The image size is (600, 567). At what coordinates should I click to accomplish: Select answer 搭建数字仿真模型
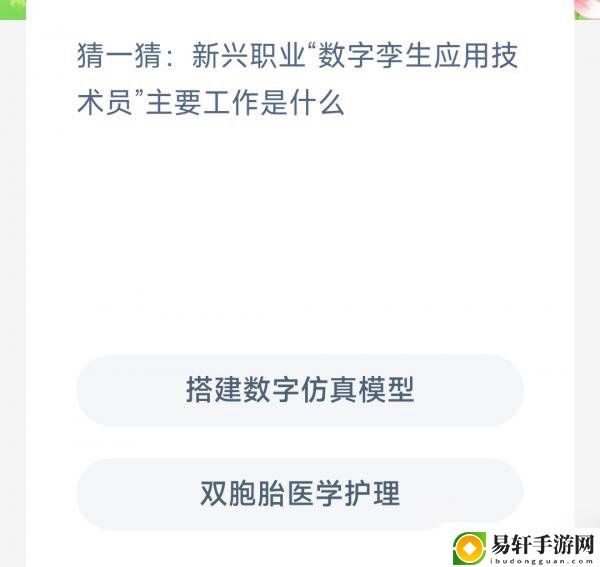pos(299,390)
